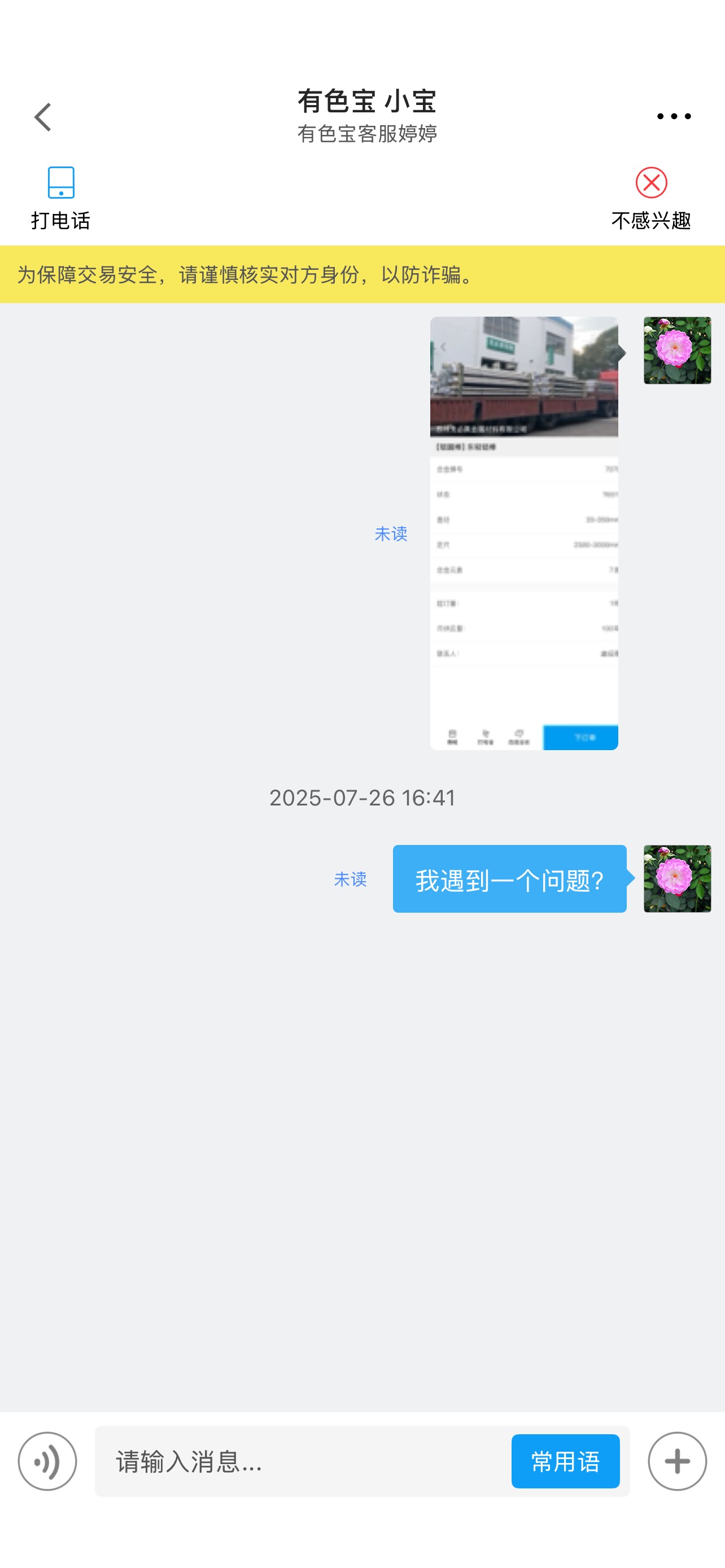
Task: Open 常用语 quick phrases
Action: [x=565, y=1461]
